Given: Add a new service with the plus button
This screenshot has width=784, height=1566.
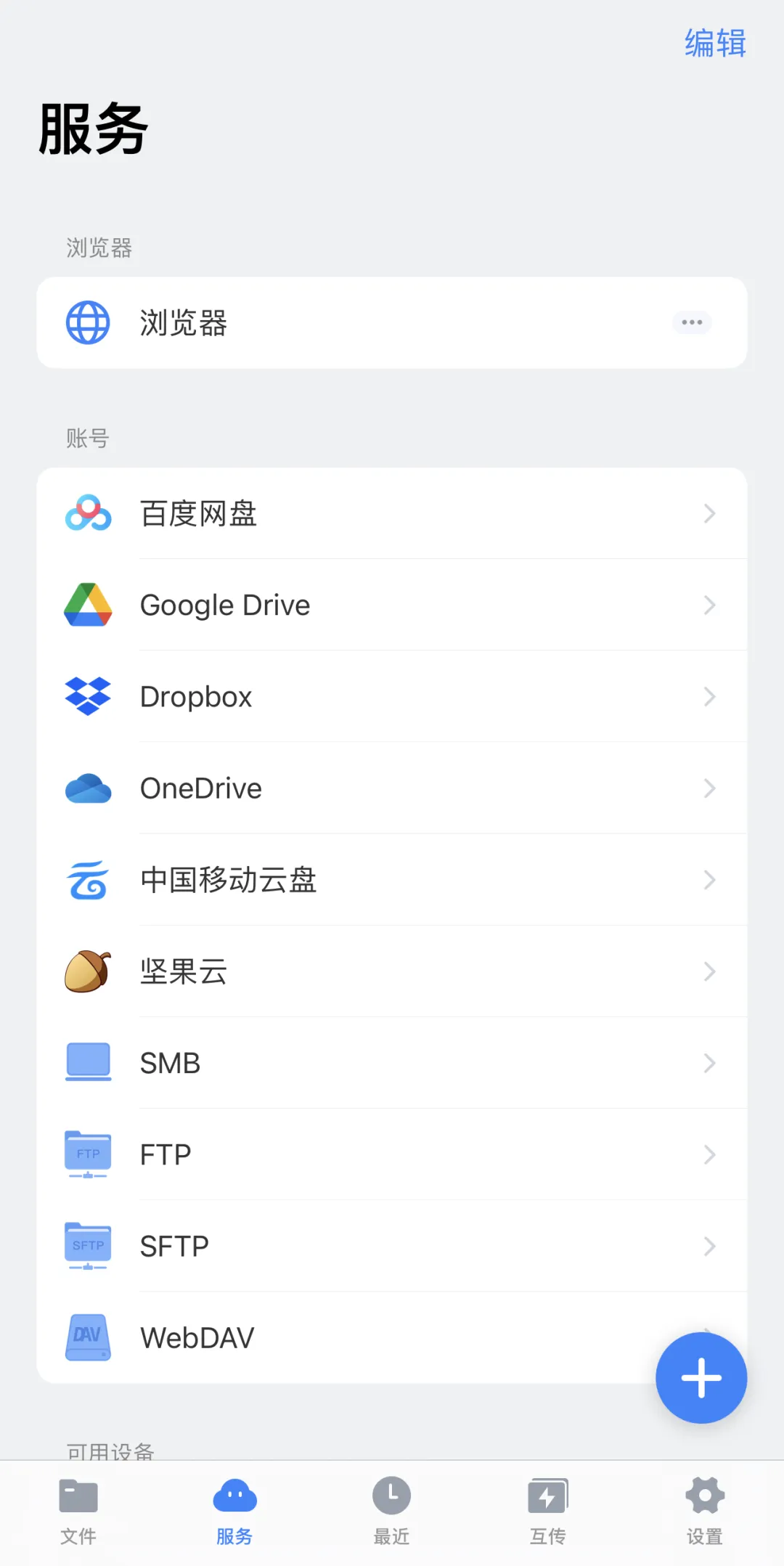Looking at the screenshot, I should (701, 1377).
